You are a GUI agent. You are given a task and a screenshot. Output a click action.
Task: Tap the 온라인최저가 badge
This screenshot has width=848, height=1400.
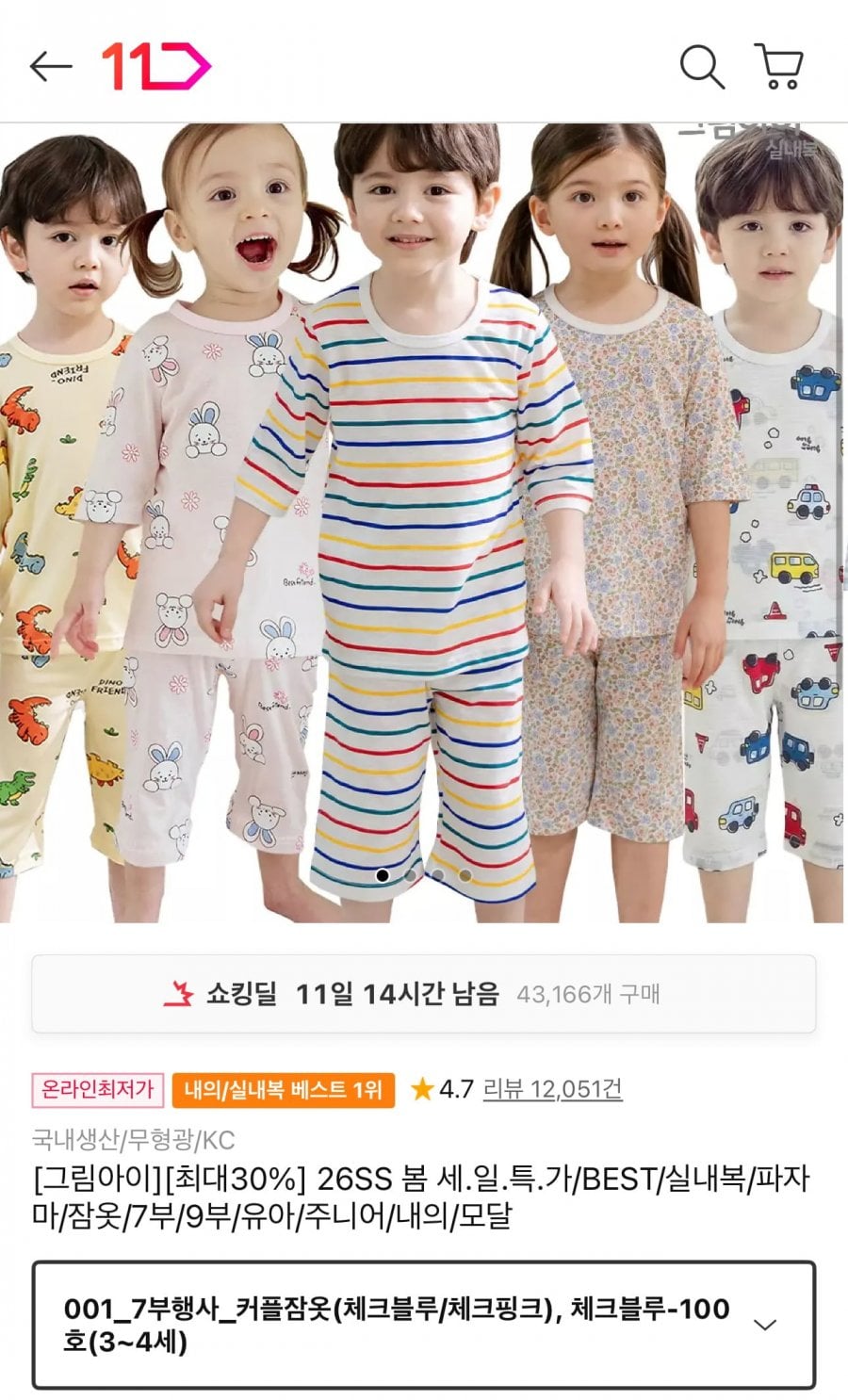(98, 1090)
